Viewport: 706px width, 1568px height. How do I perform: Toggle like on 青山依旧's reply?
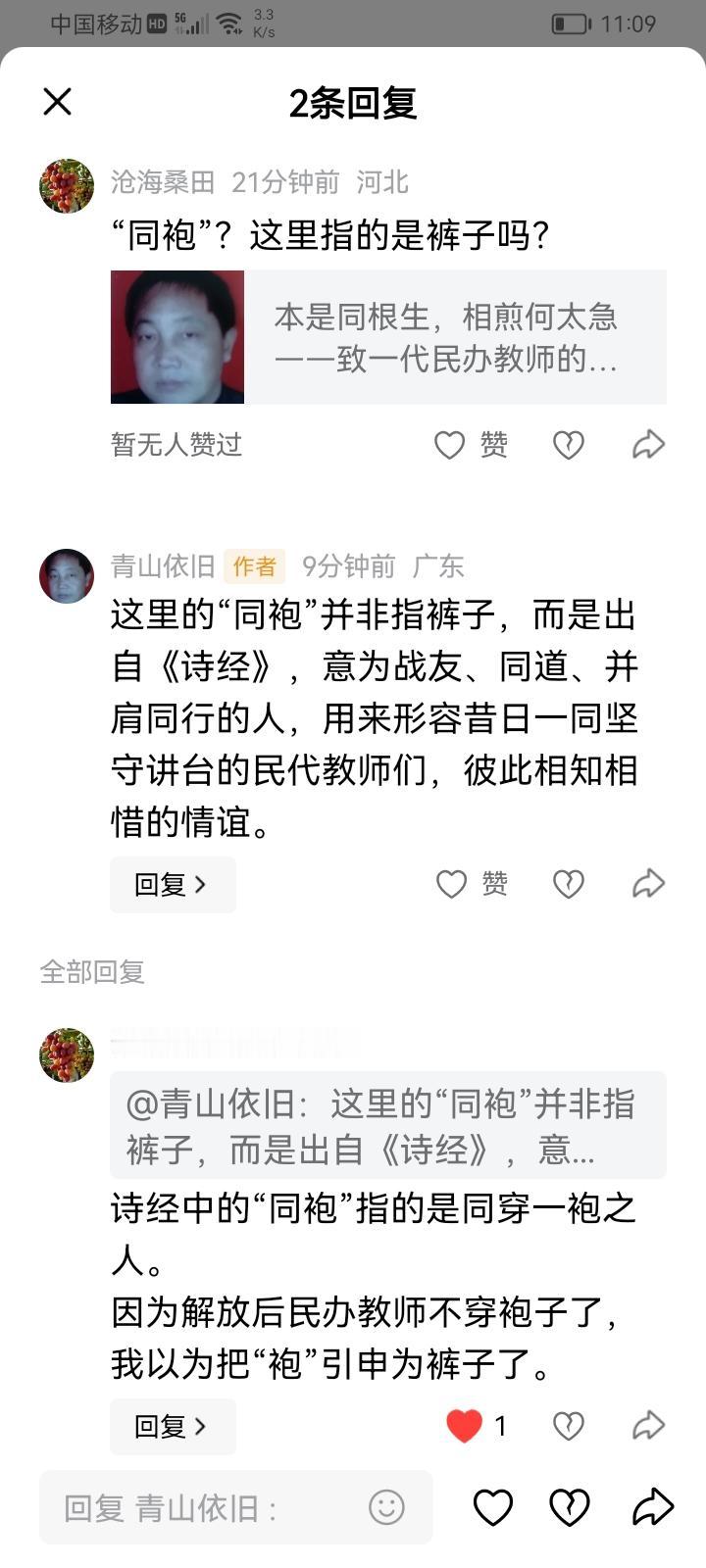(x=449, y=883)
